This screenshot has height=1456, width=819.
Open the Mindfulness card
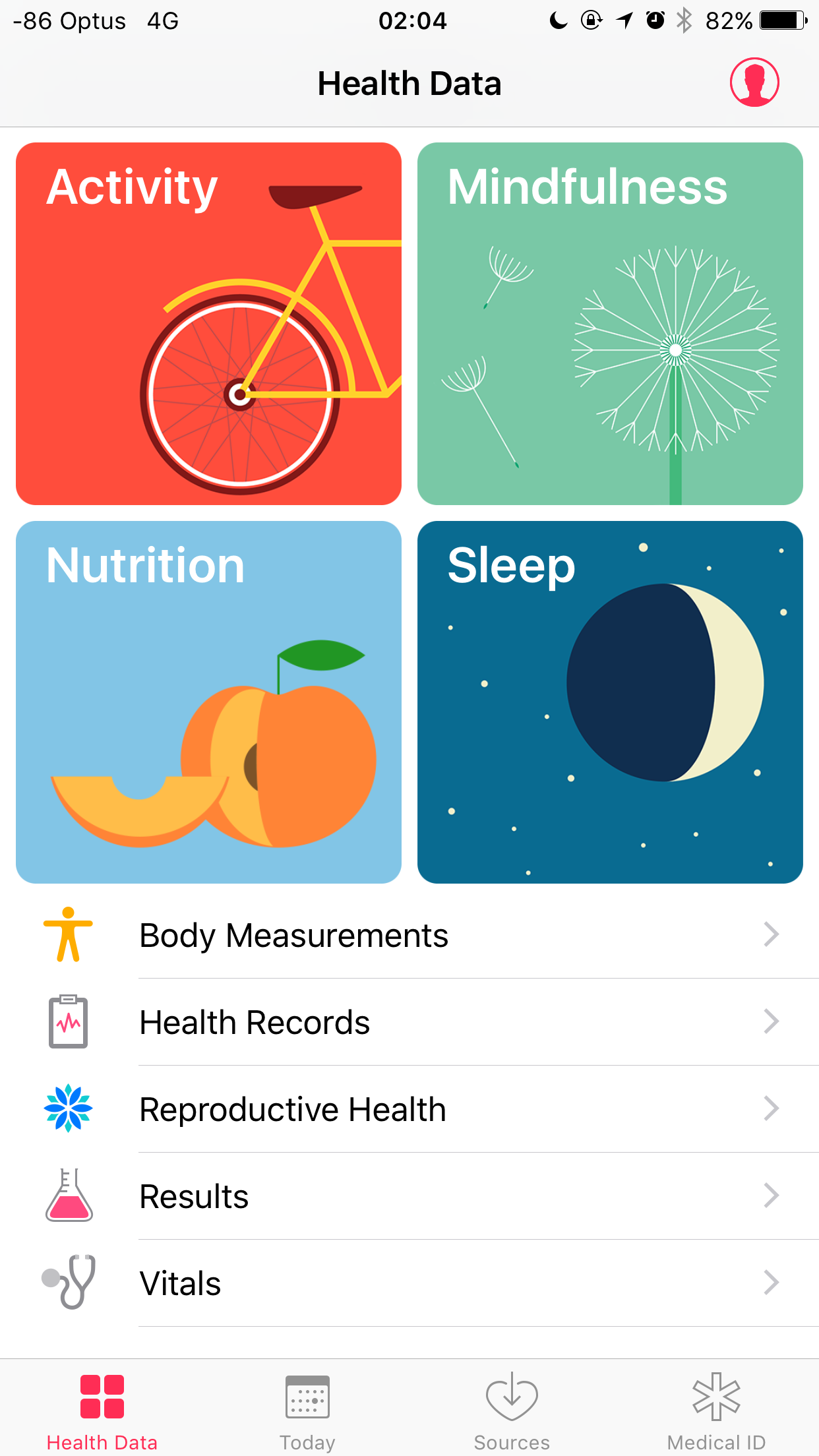coord(610,323)
